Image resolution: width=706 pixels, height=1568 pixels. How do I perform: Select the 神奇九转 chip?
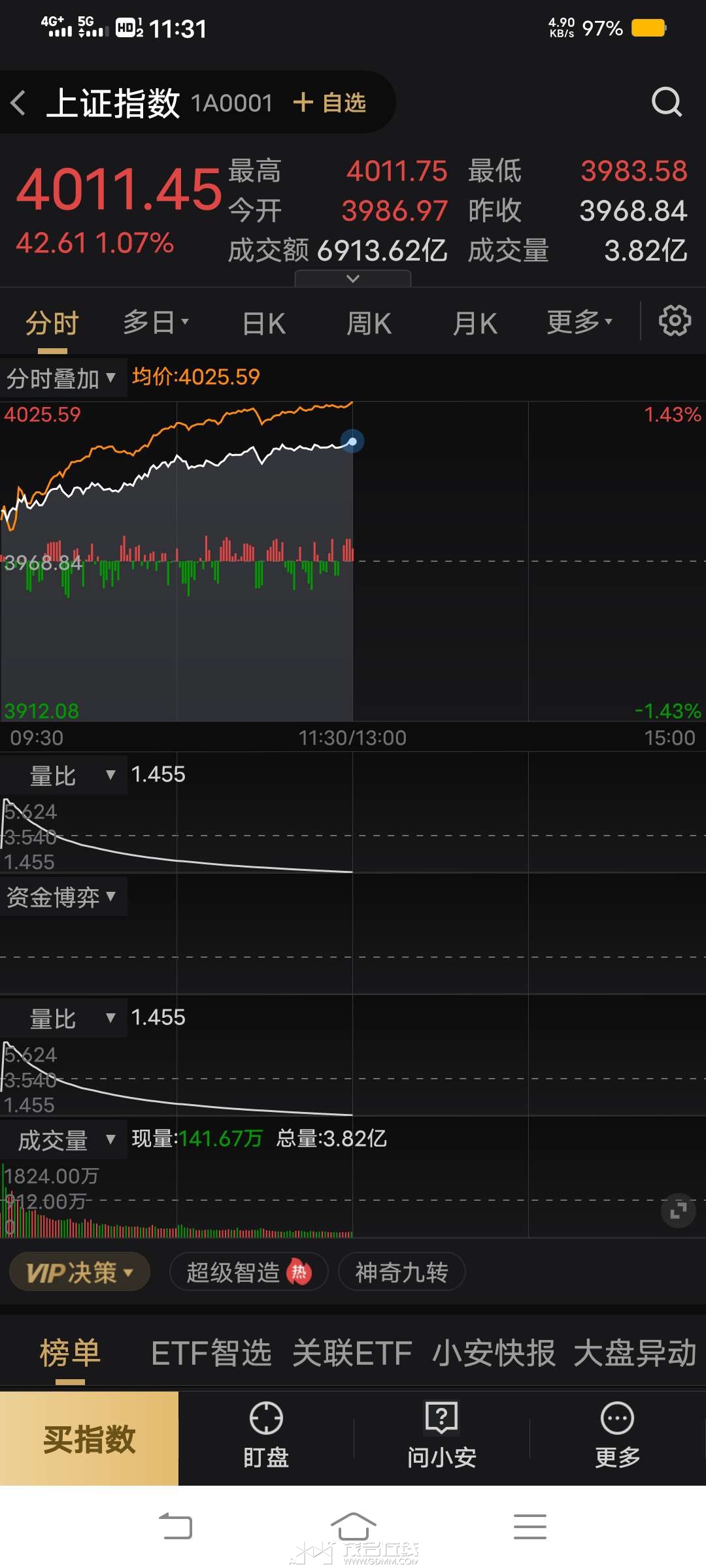pos(401,1272)
